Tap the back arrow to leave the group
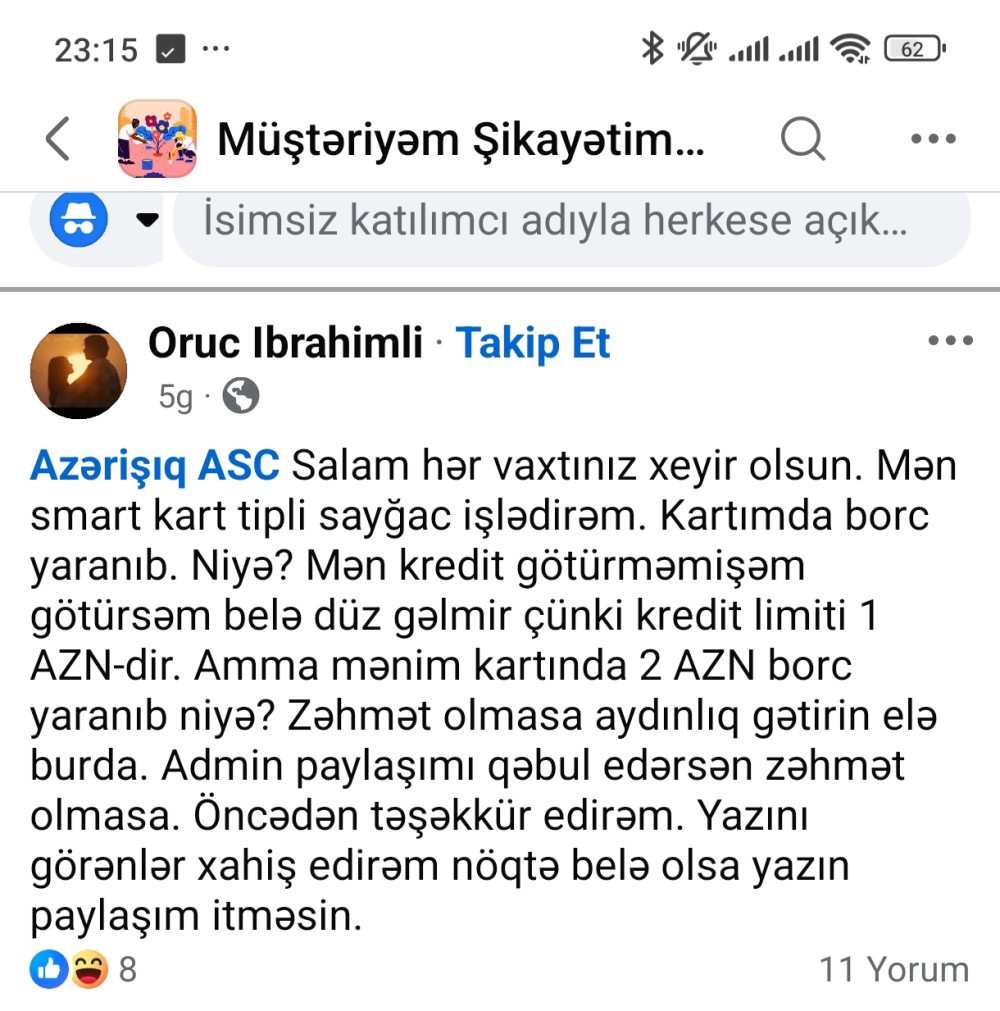This screenshot has height=1011, width=1000. click(x=57, y=139)
